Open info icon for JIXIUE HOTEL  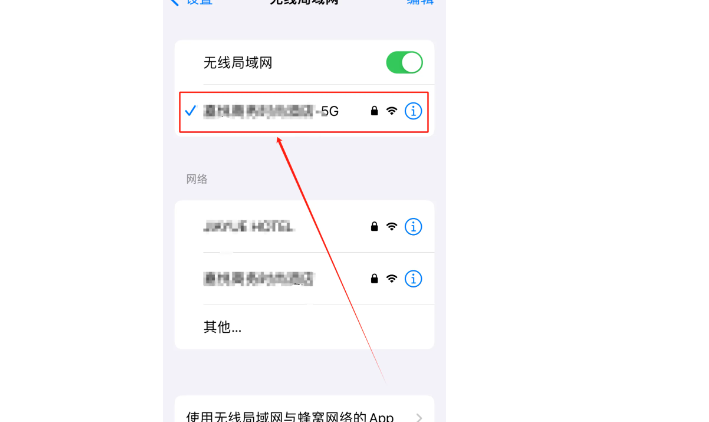pyautogui.click(x=413, y=227)
